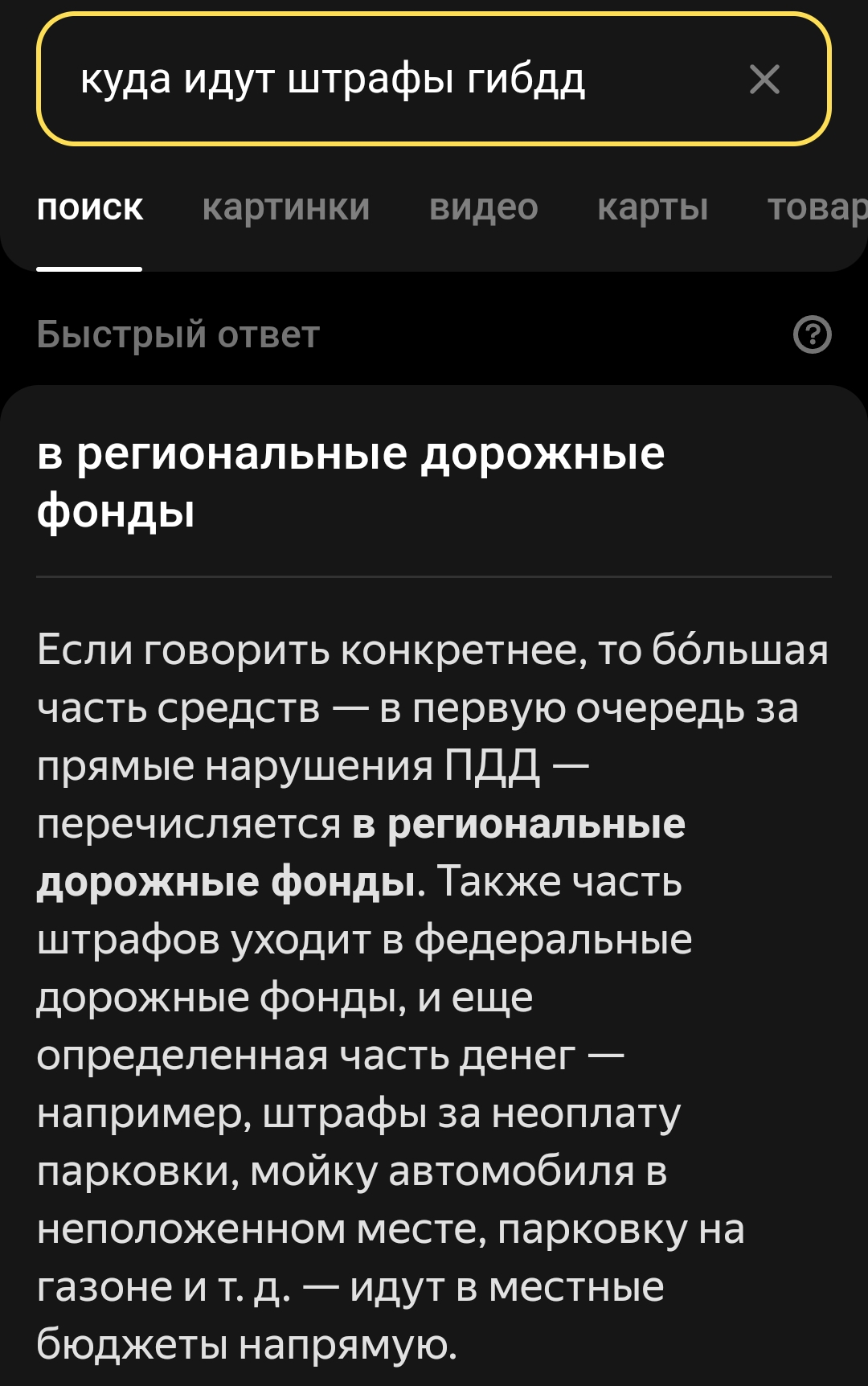The image size is (868, 1386).
Task: Clear the search query text
Action: [x=764, y=80]
